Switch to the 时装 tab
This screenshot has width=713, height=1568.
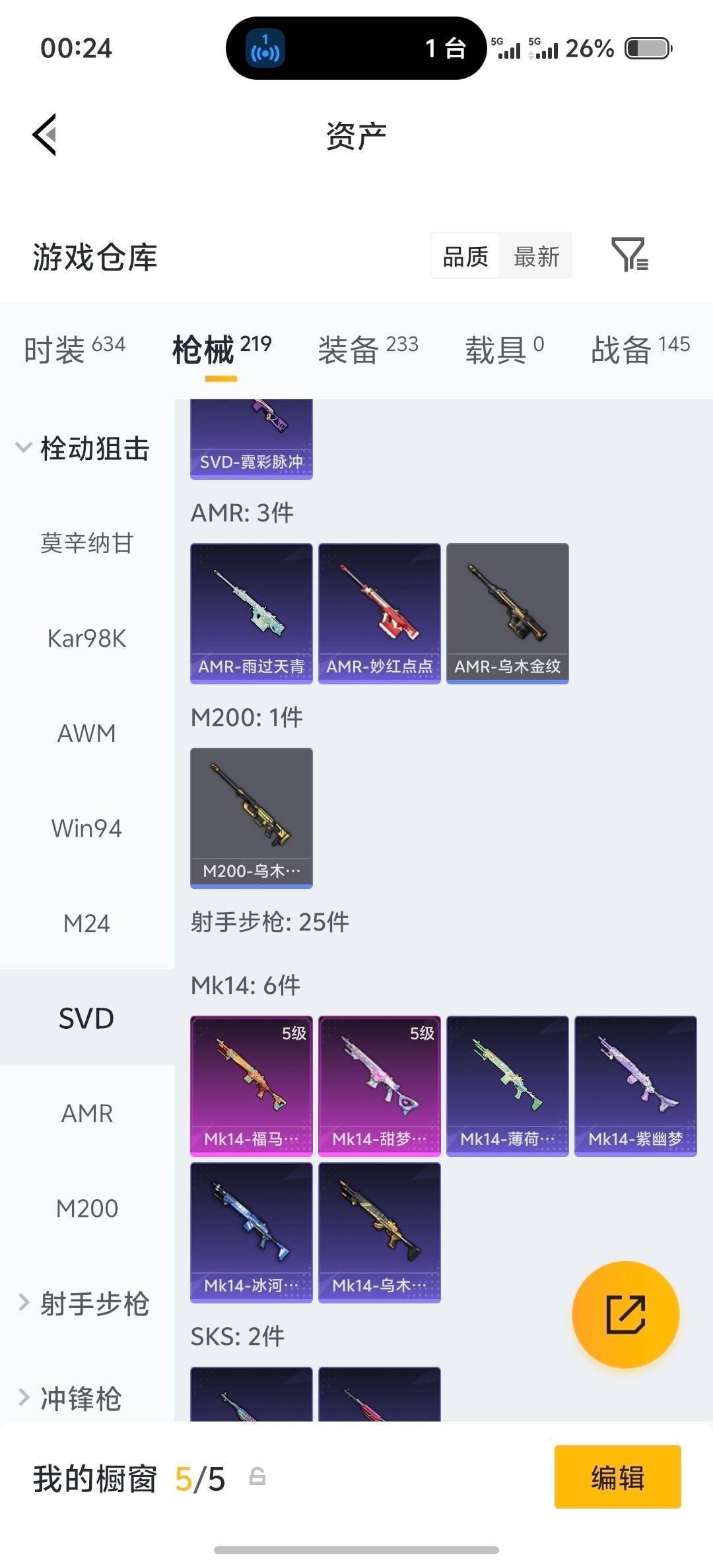74,348
